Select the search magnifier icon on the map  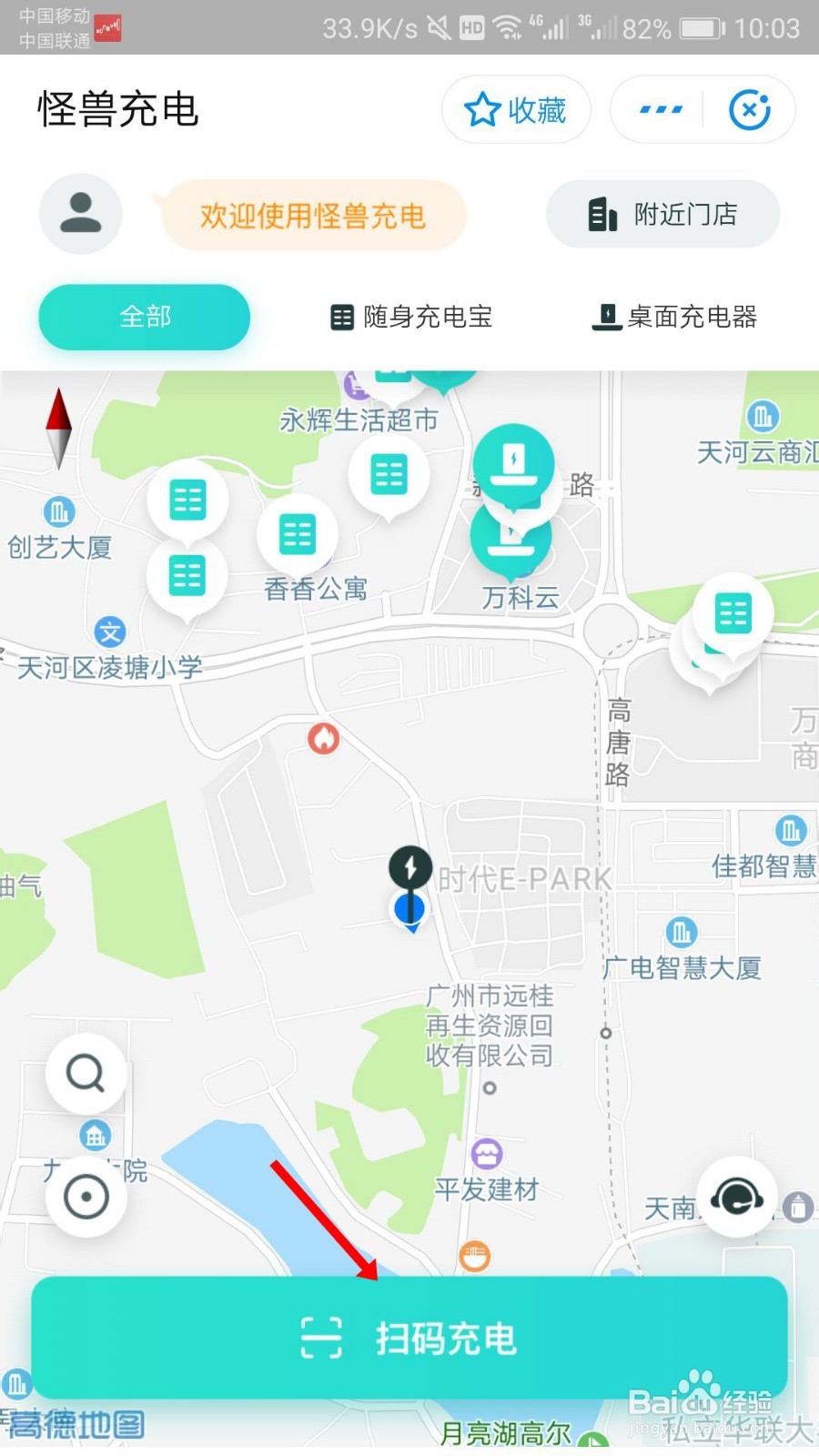pos(85,1074)
